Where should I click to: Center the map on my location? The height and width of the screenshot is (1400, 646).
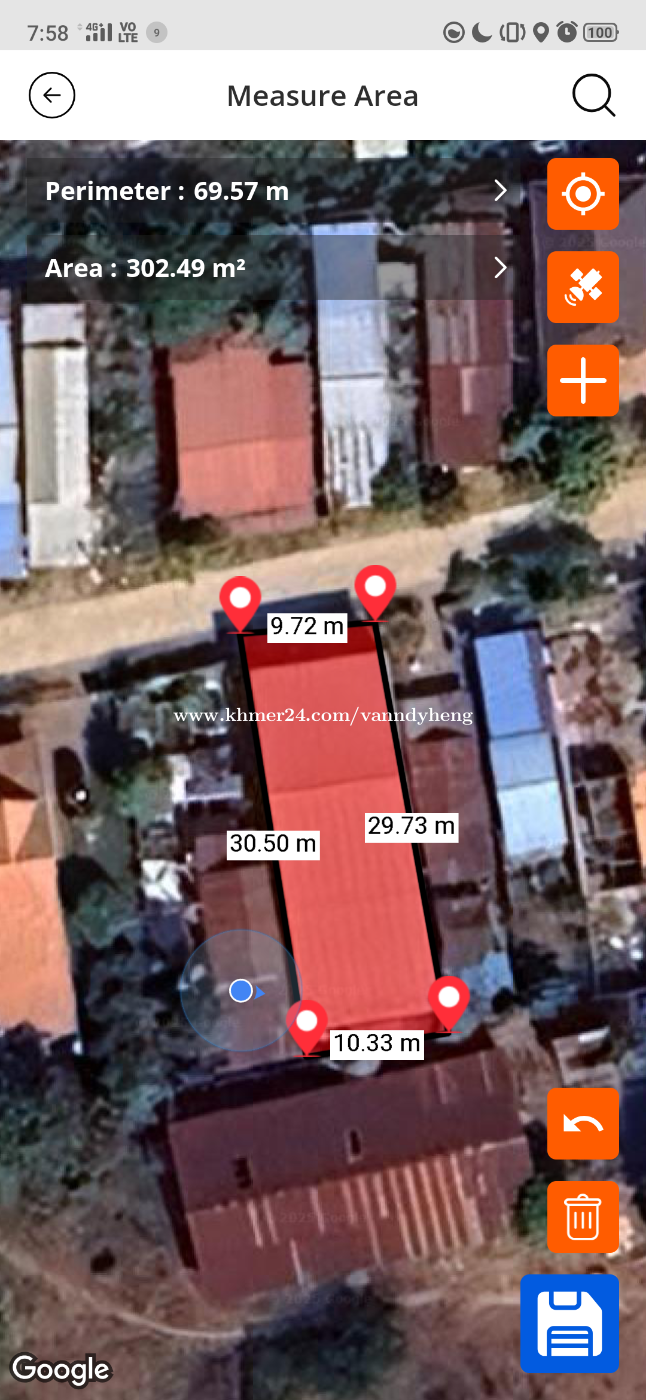coord(583,194)
